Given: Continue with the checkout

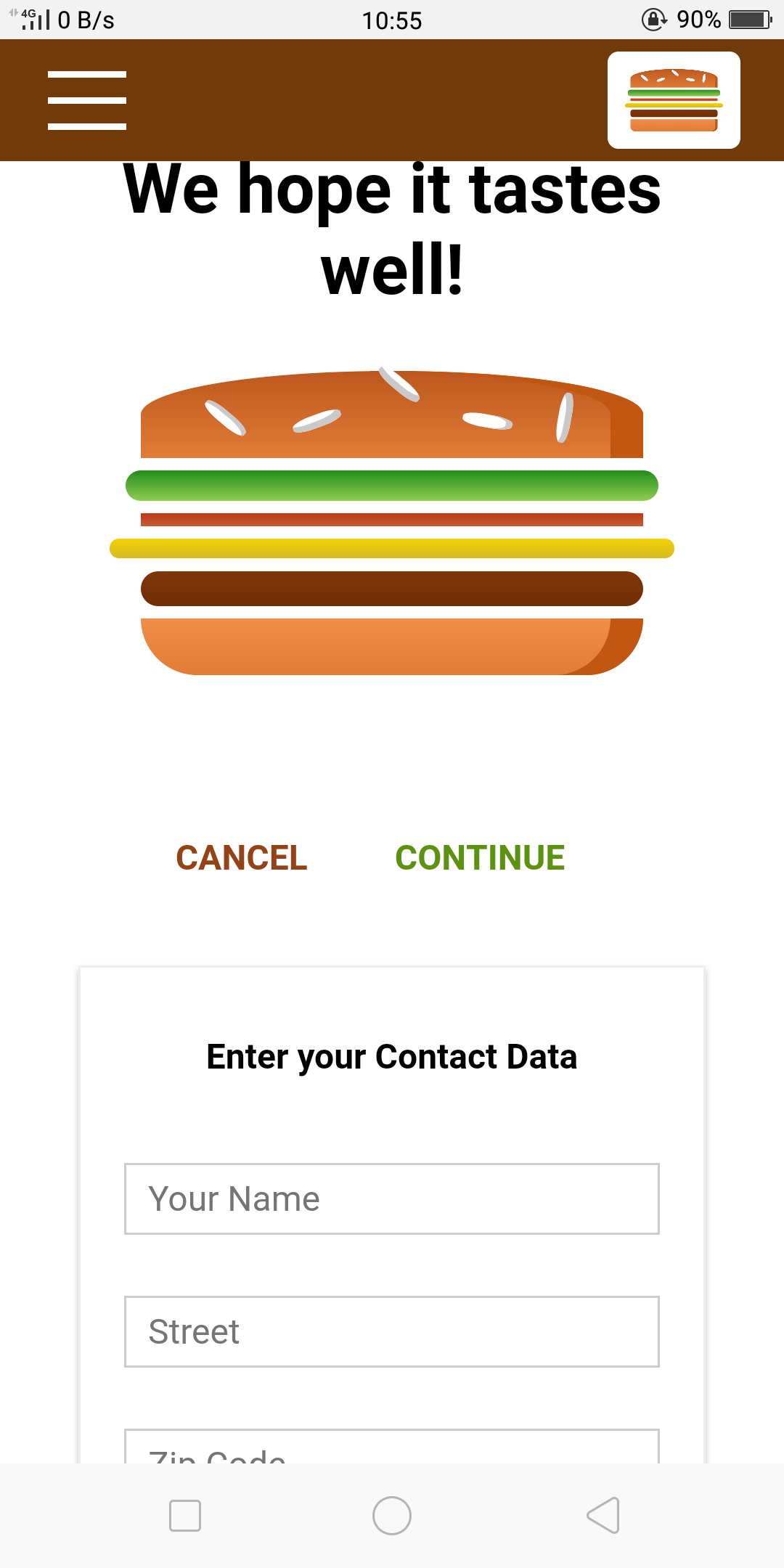Looking at the screenshot, I should pyautogui.click(x=480, y=858).
